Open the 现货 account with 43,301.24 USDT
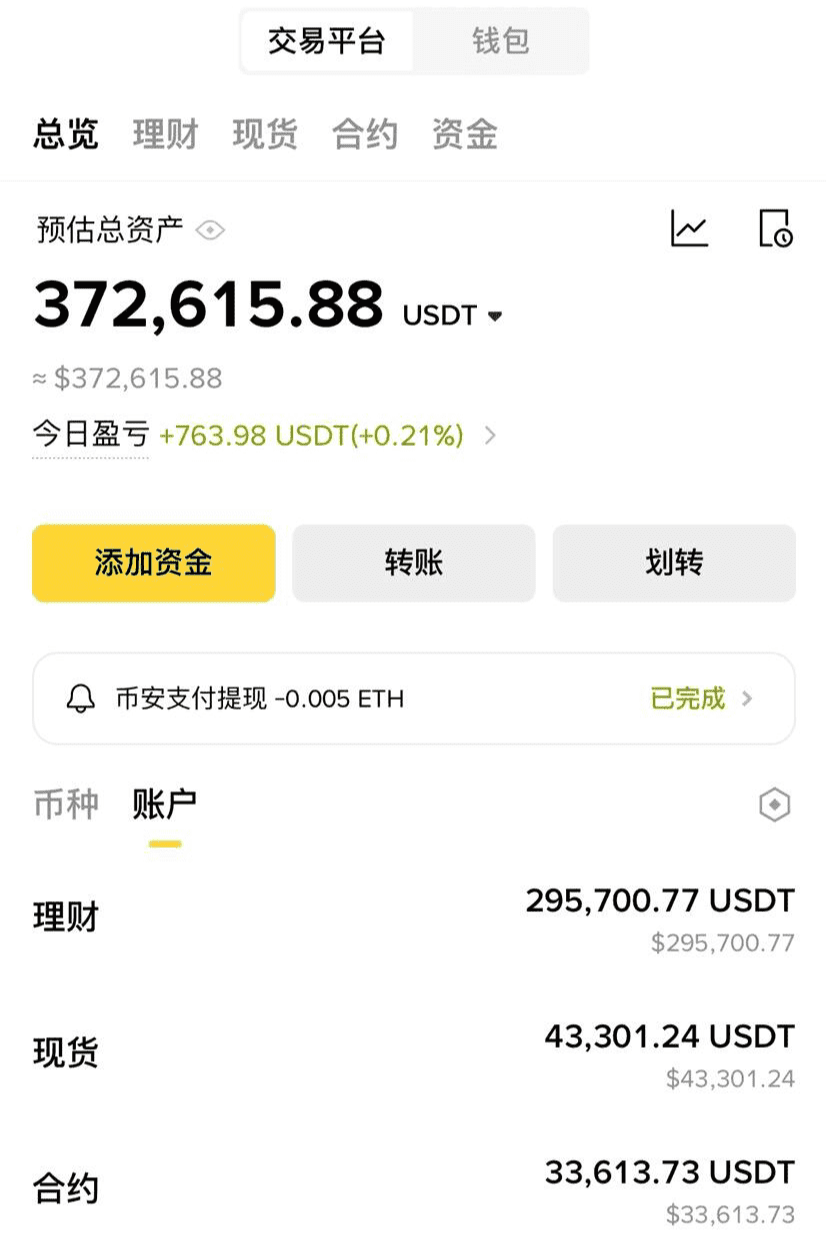The height and width of the screenshot is (1247, 826). (413, 1054)
